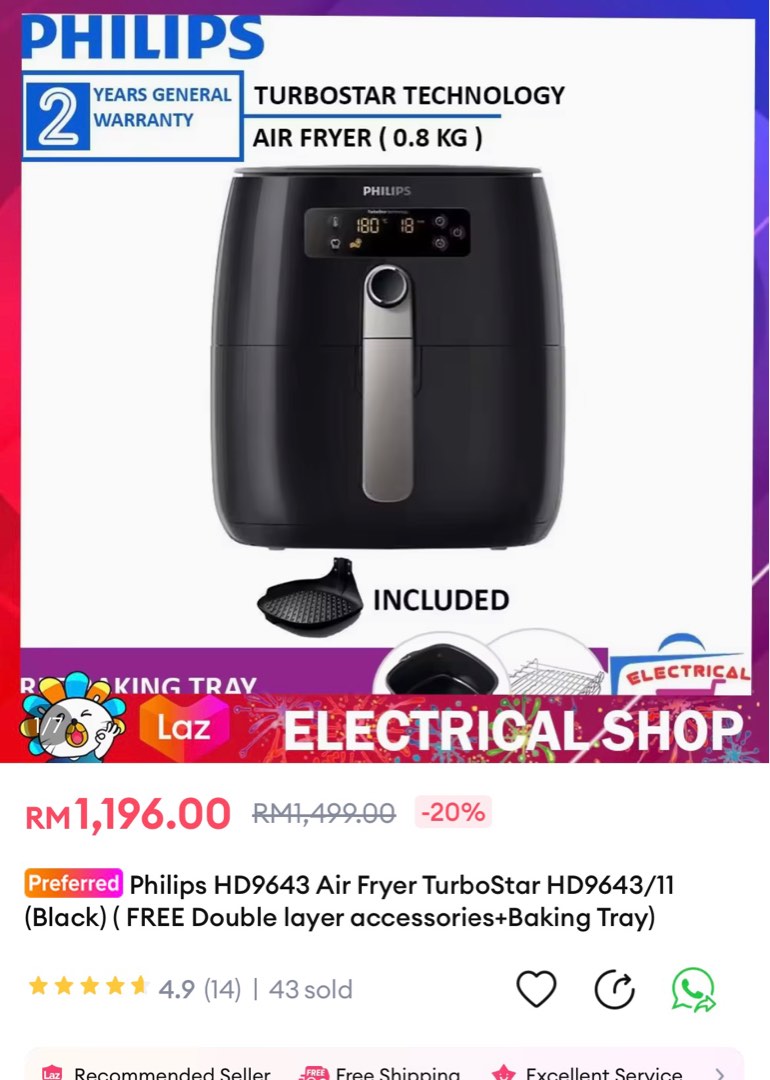Share product via WhatsApp icon
The width and height of the screenshot is (770, 1080).
click(693, 989)
